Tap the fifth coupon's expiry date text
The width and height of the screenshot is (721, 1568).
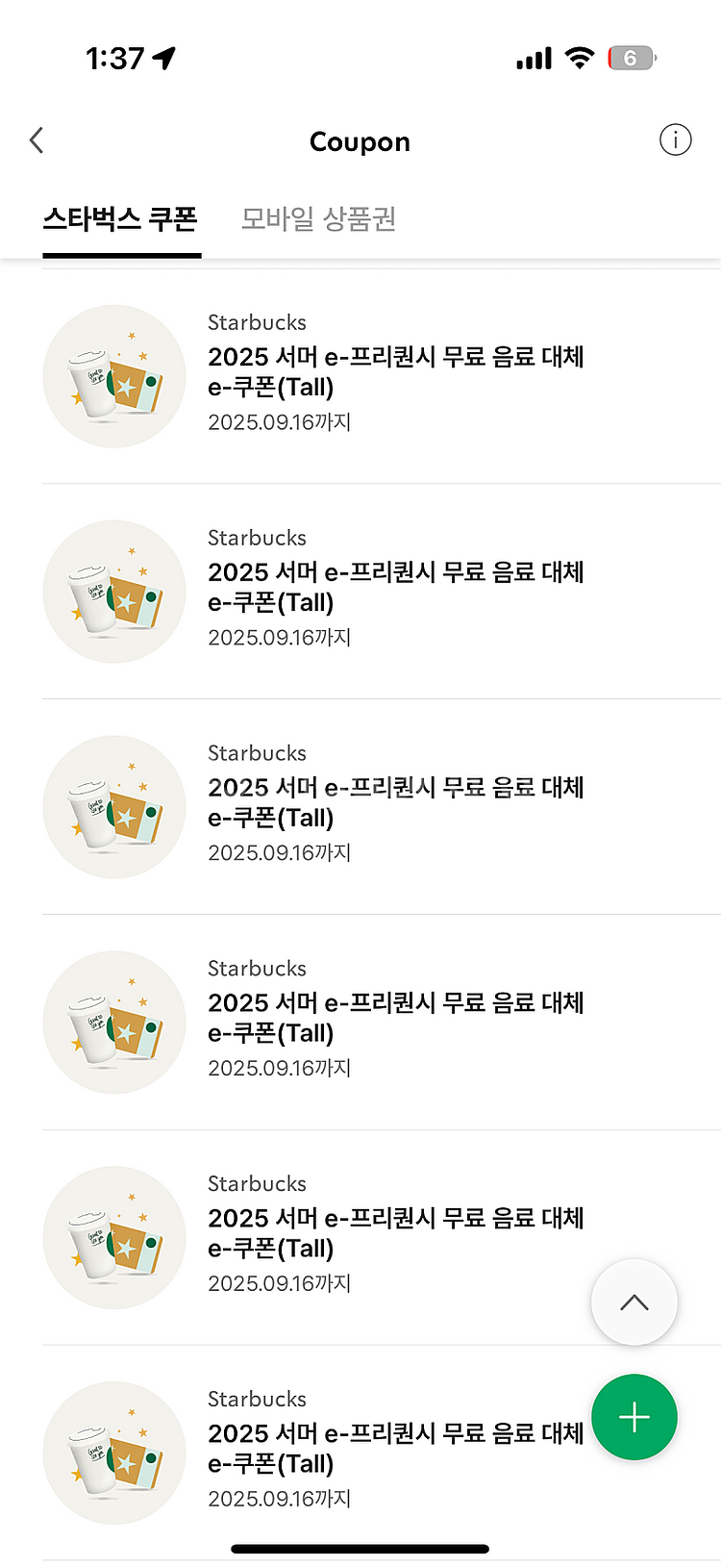[x=279, y=1283]
